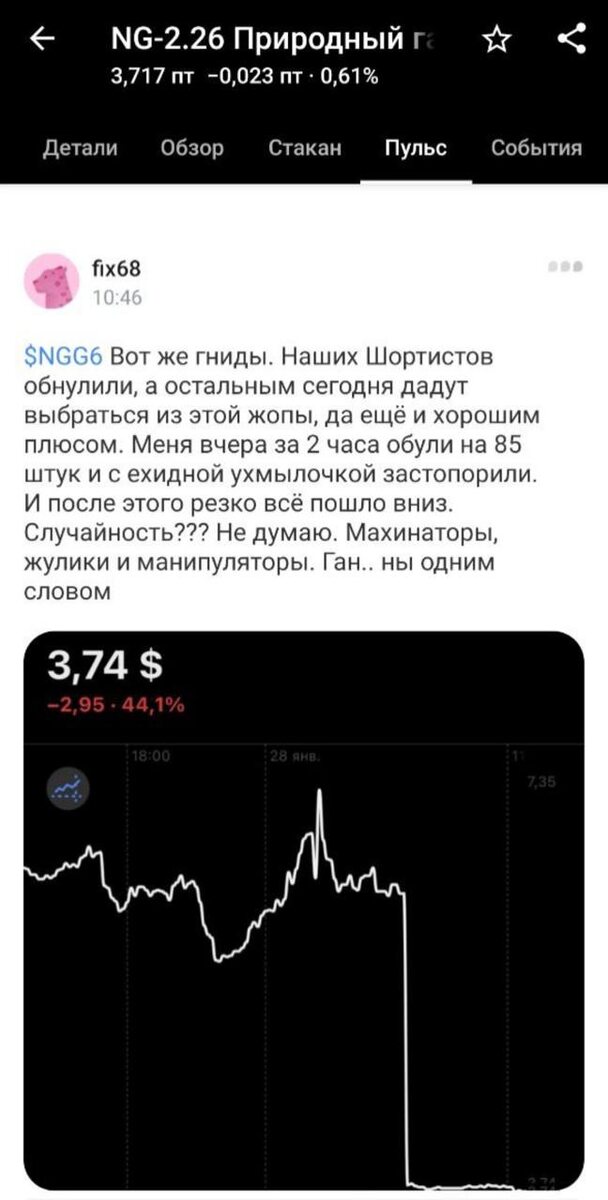The image size is (608, 1200).
Task: Open the Обзор tab
Action: (x=192, y=148)
